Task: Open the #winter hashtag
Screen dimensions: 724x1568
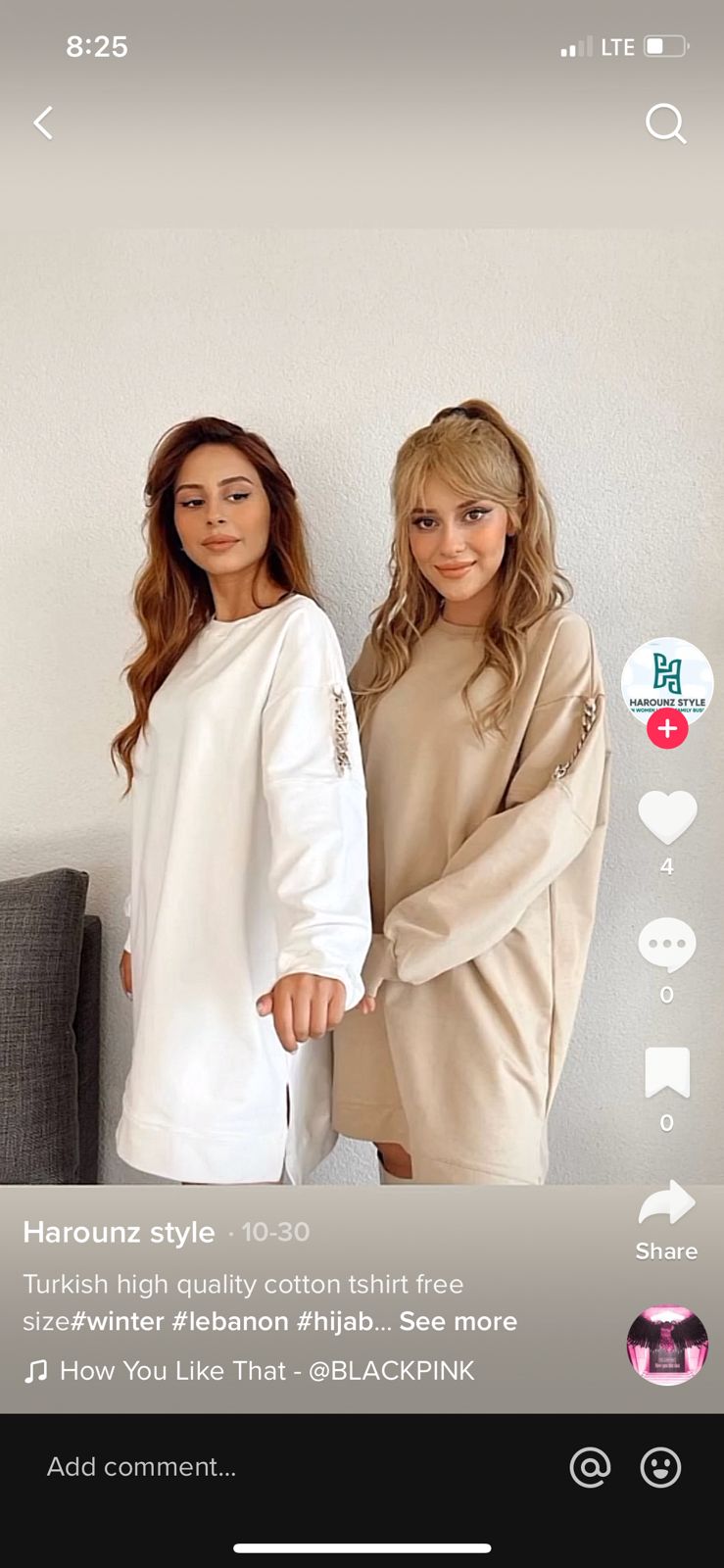Action: point(118,1321)
